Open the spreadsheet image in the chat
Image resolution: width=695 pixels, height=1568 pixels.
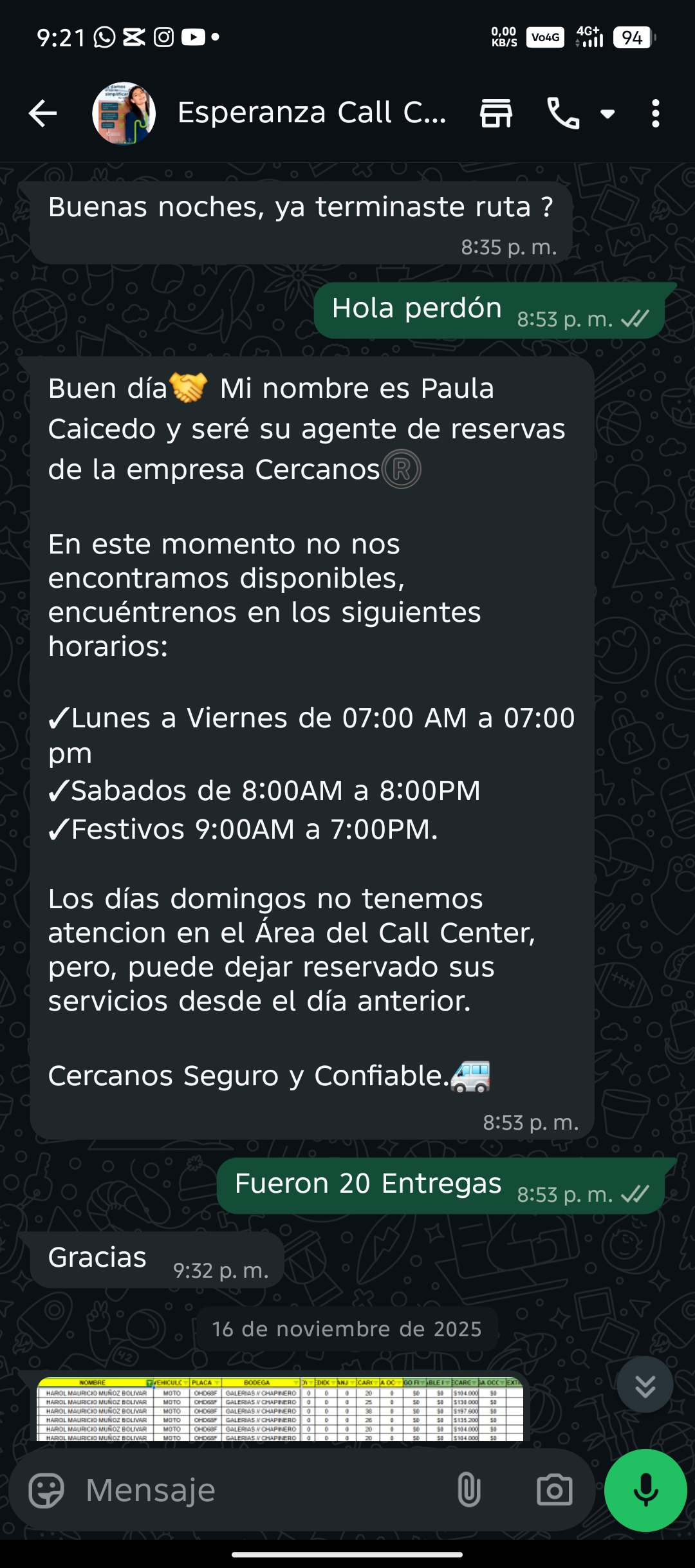point(280,1408)
